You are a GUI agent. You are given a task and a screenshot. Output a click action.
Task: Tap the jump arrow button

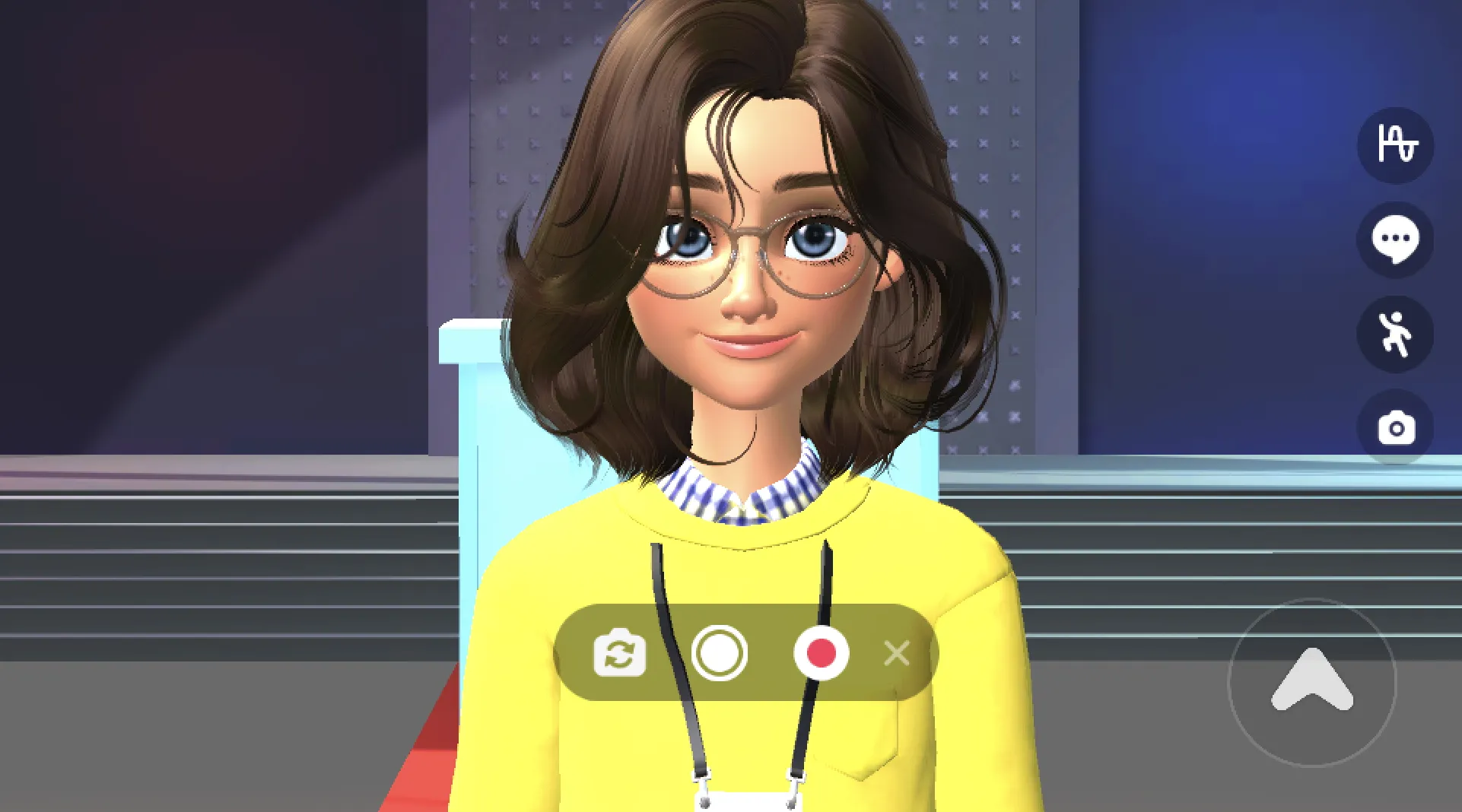coord(1312,681)
